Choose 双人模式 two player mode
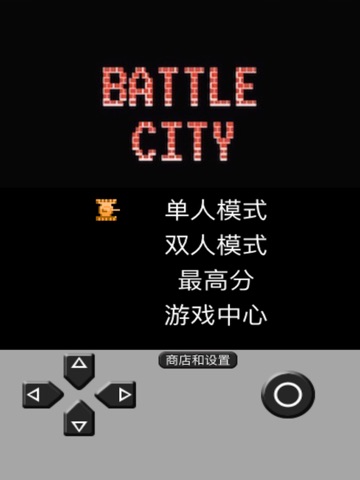360x480 pixels. tap(216, 245)
